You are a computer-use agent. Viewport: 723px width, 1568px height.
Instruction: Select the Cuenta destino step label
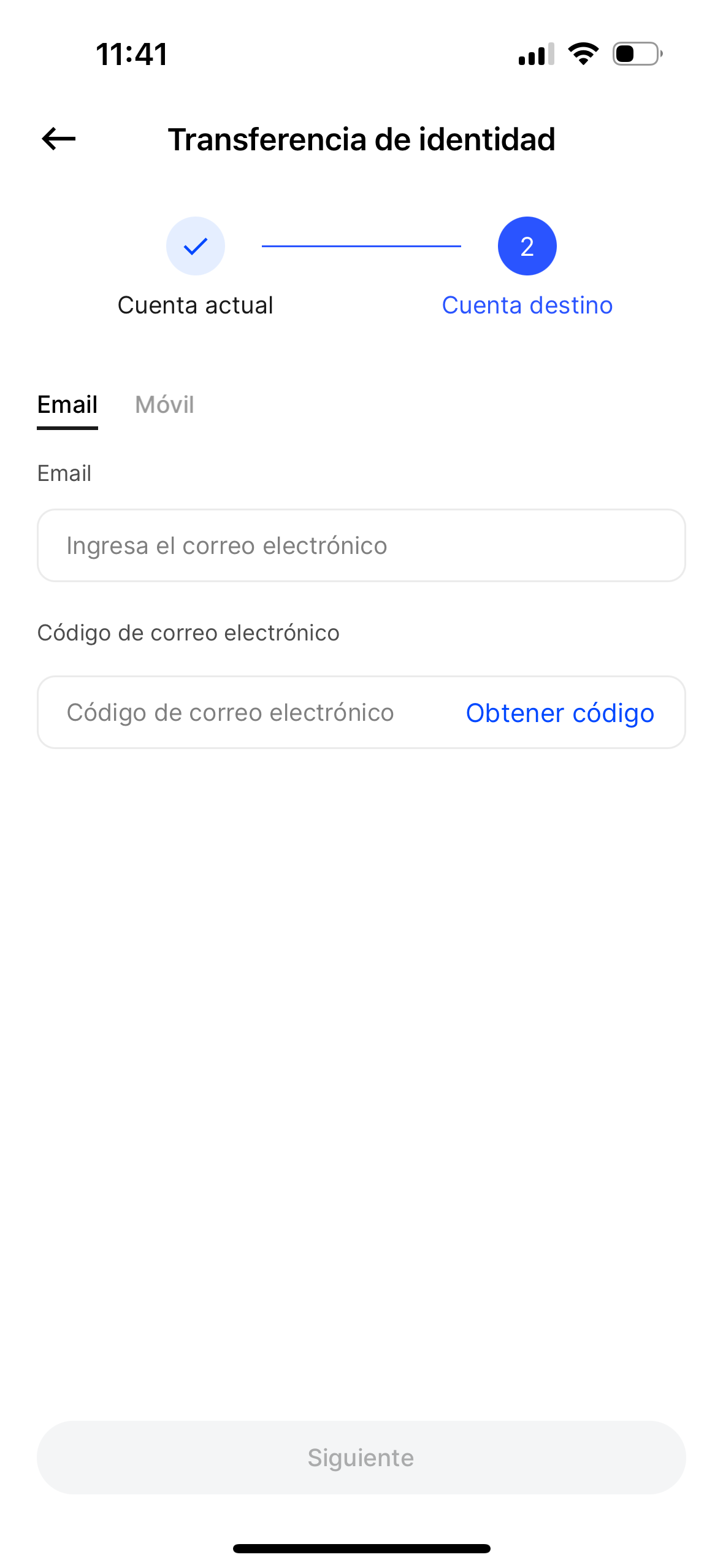pos(527,305)
